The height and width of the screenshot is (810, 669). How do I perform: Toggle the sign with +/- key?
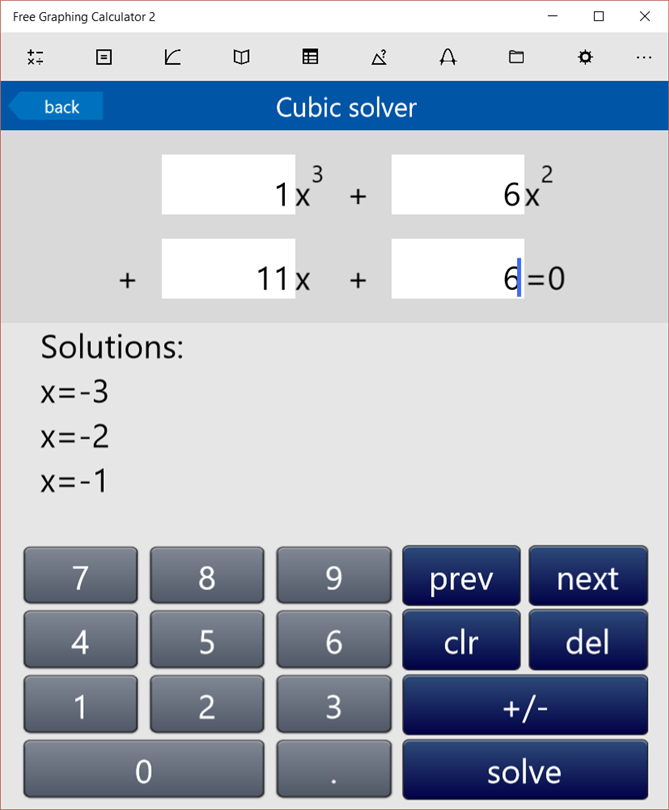coord(524,706)
